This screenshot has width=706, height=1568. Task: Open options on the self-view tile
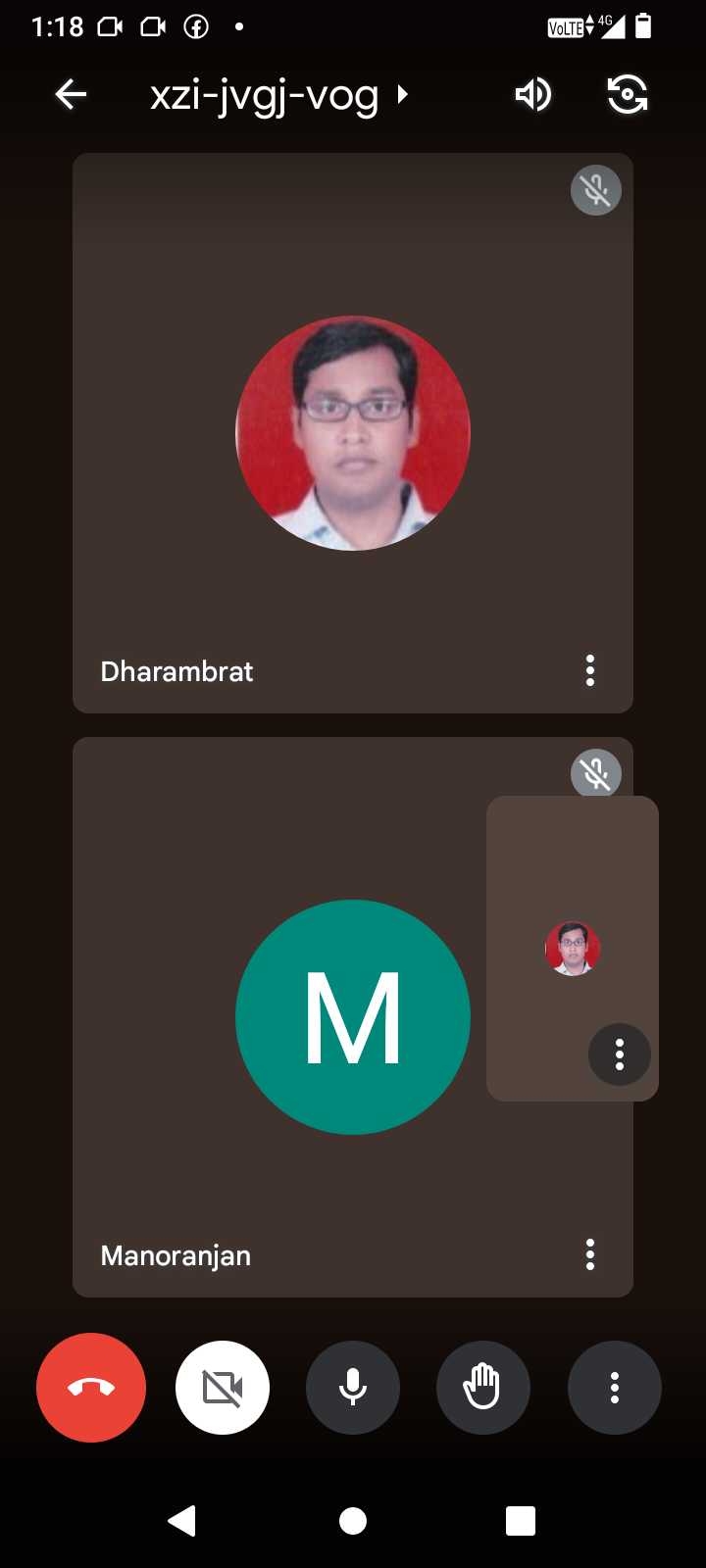coord(620,1054)
